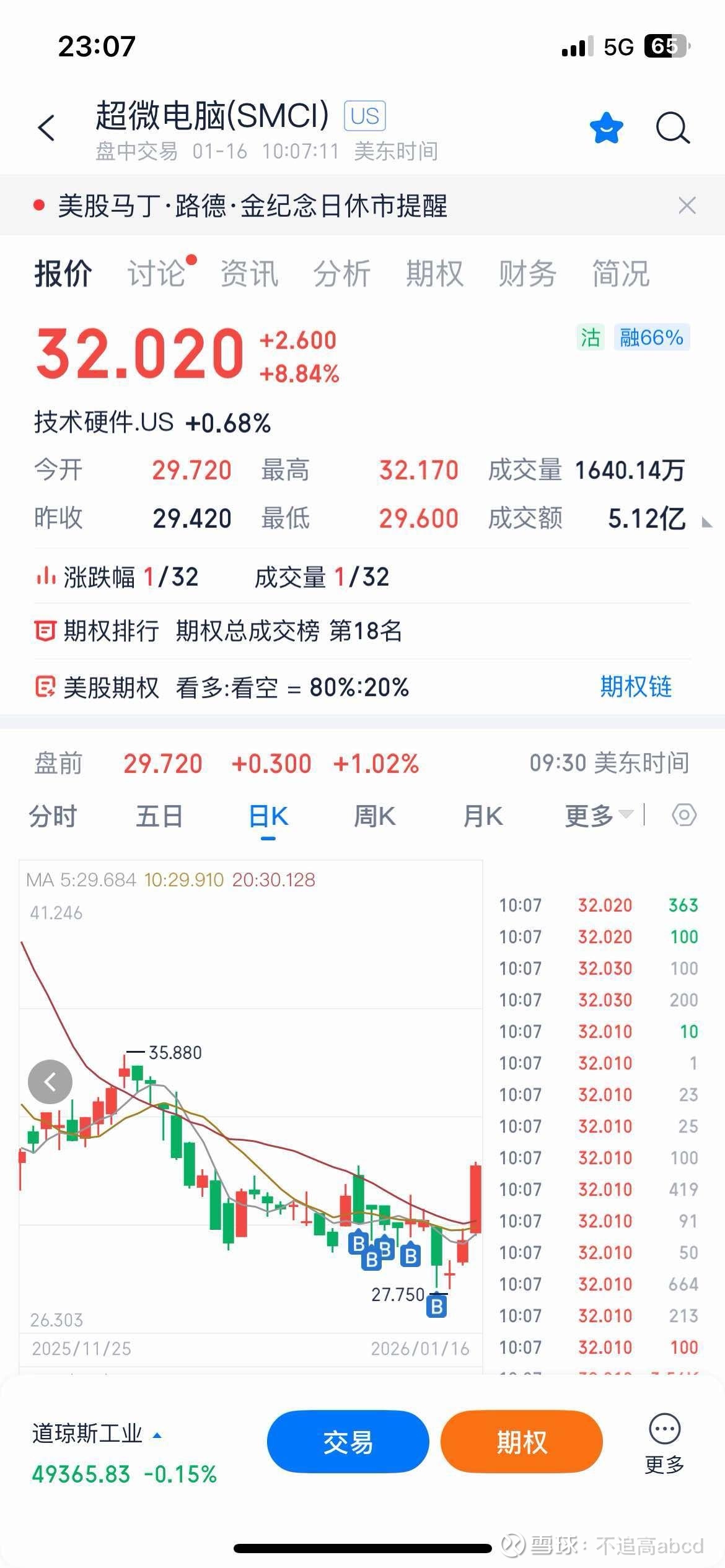The image size is (725, 1568).
Task: Open the 分析 tab
Action: click(342, 274)
